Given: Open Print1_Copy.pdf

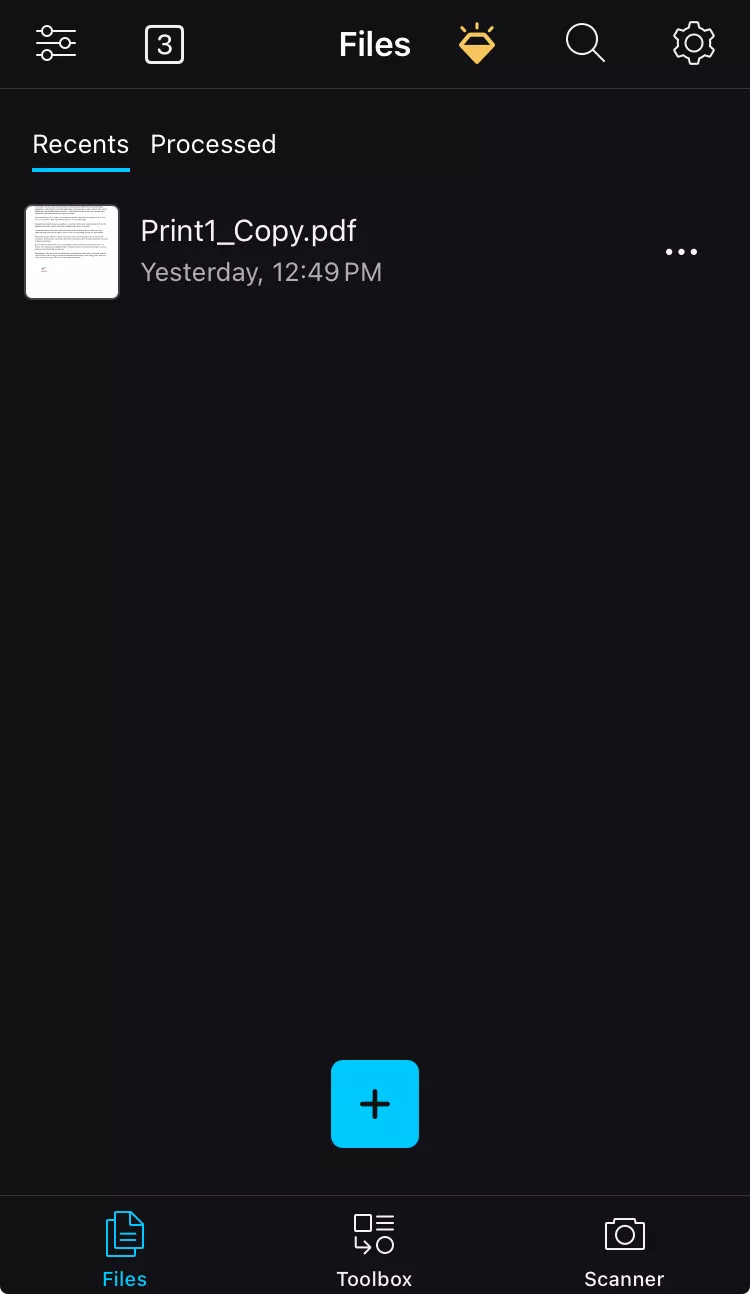Looking at the screenshot, I should pyautogui.click(x=248, y=250).
